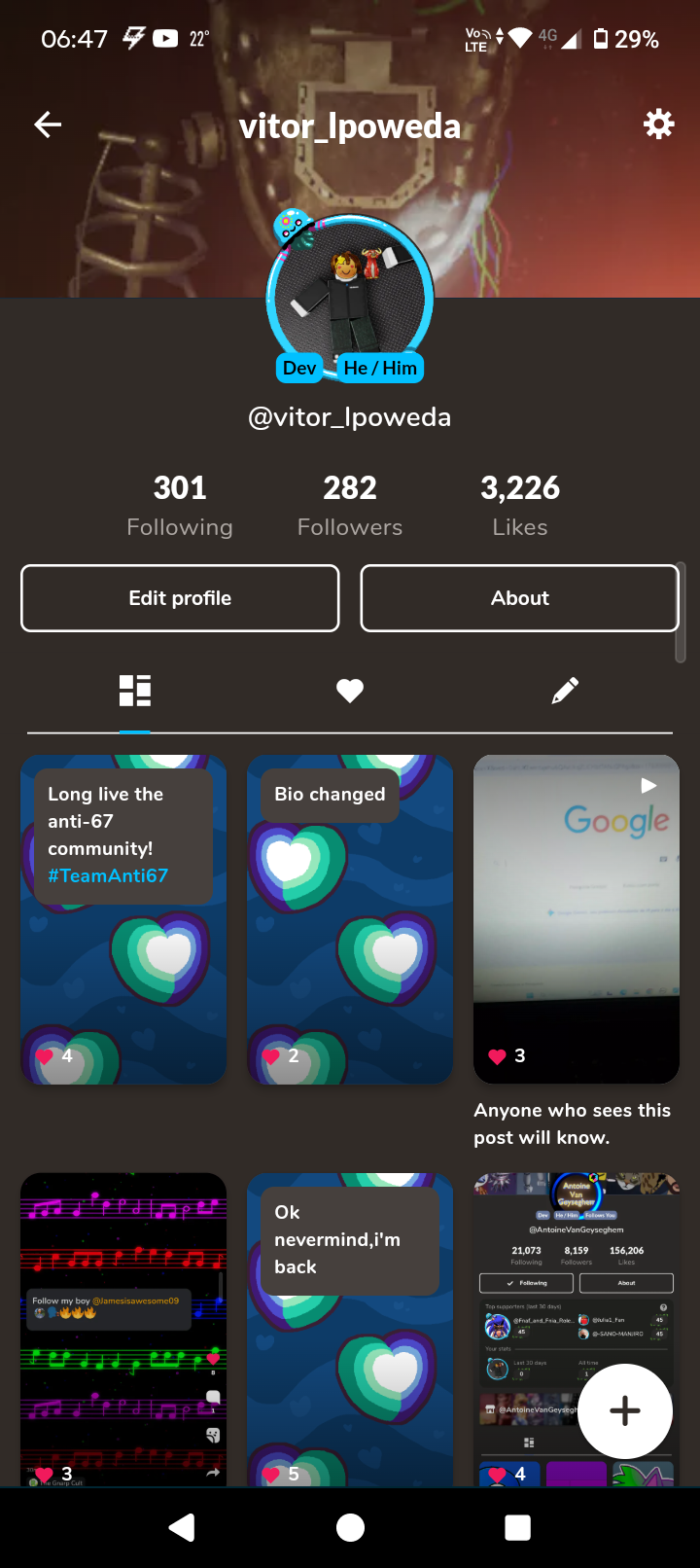Open the settings gear
Screen dimensions: 700x1568
pyautogui.click(x=658, y=125)
